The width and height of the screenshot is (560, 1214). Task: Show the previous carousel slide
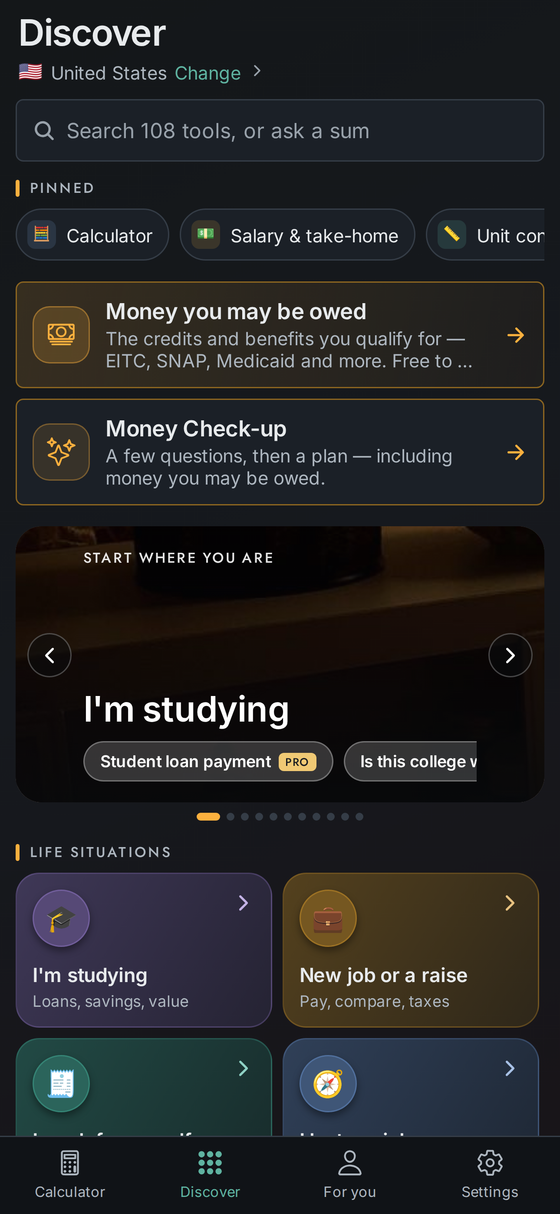(x=50, y=656)
